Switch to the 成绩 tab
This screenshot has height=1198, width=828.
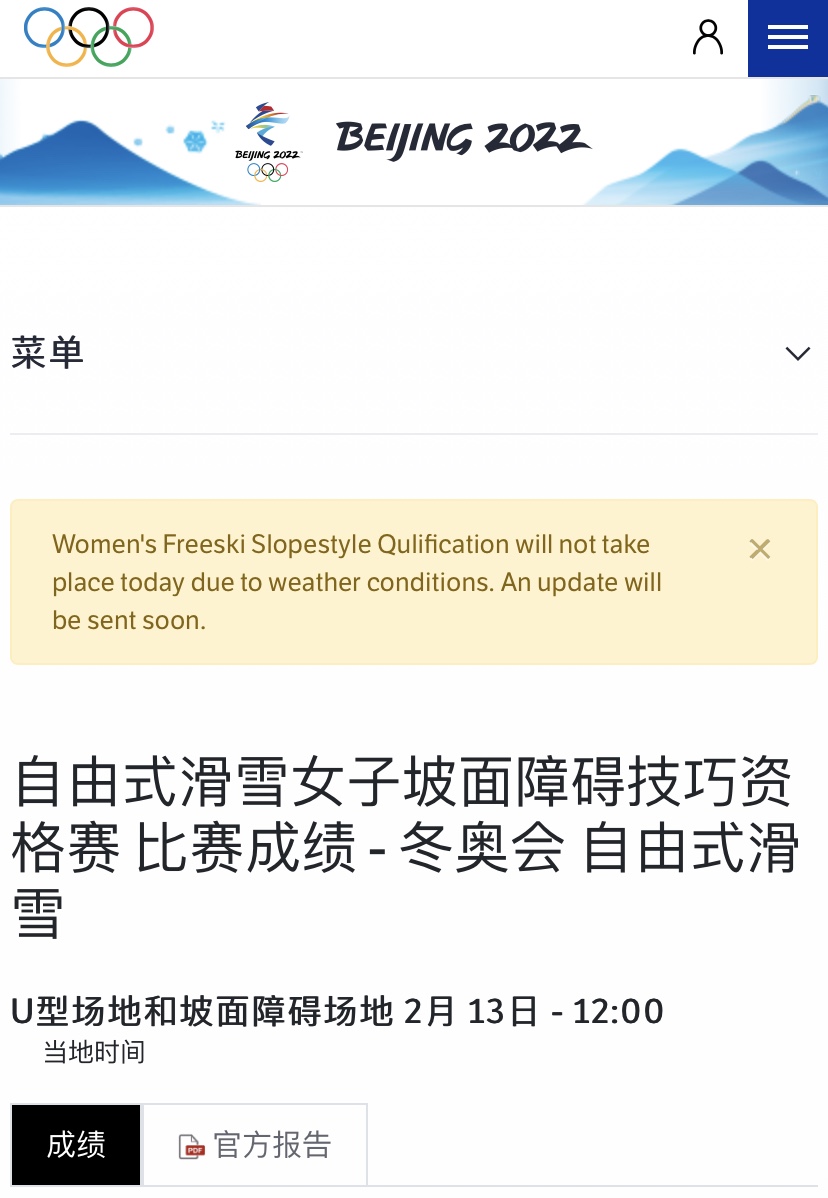tap(76, 1145)
